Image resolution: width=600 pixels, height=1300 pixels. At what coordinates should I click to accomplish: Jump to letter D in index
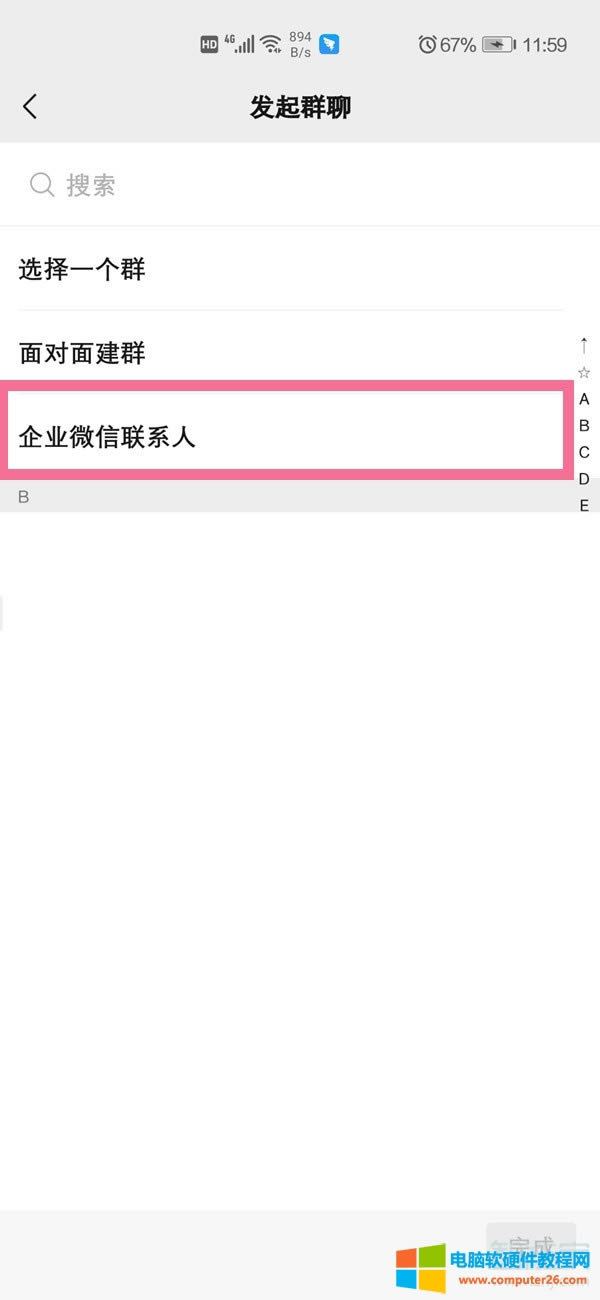coord(584,479)
